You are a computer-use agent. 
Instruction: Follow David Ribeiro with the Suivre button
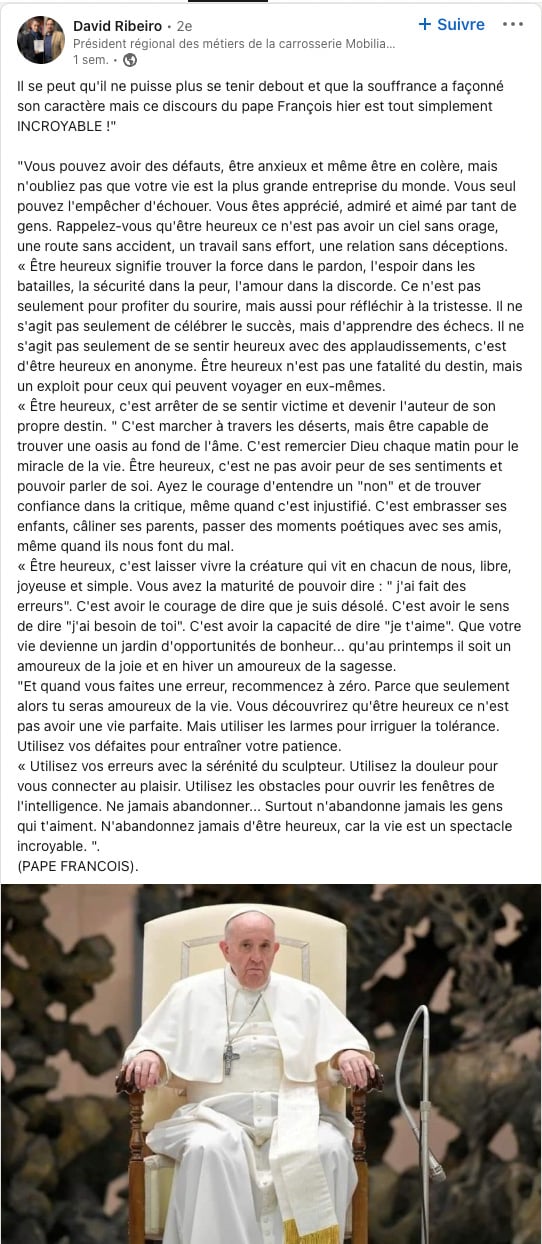pyautogui.click(x=451, y=24)
